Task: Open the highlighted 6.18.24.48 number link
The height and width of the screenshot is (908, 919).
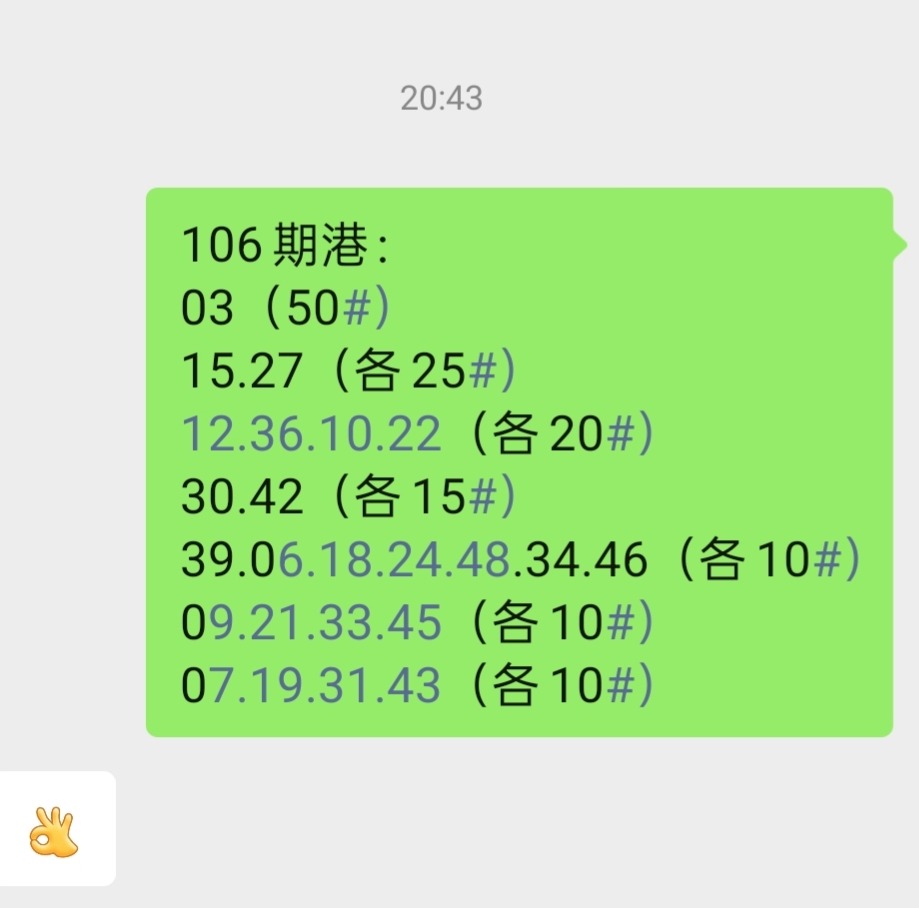Action: point(394,560)
